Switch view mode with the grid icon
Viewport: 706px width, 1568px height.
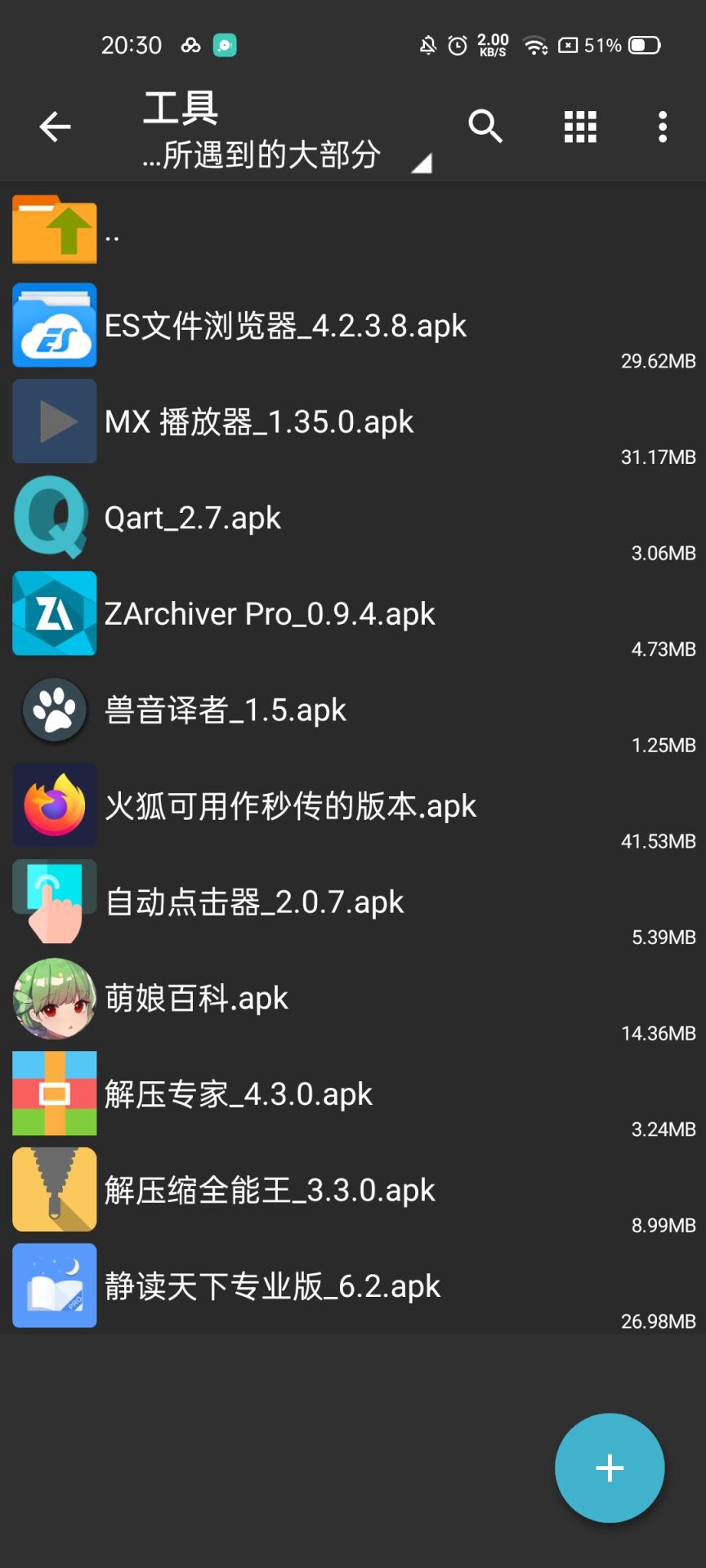point(580,127)
